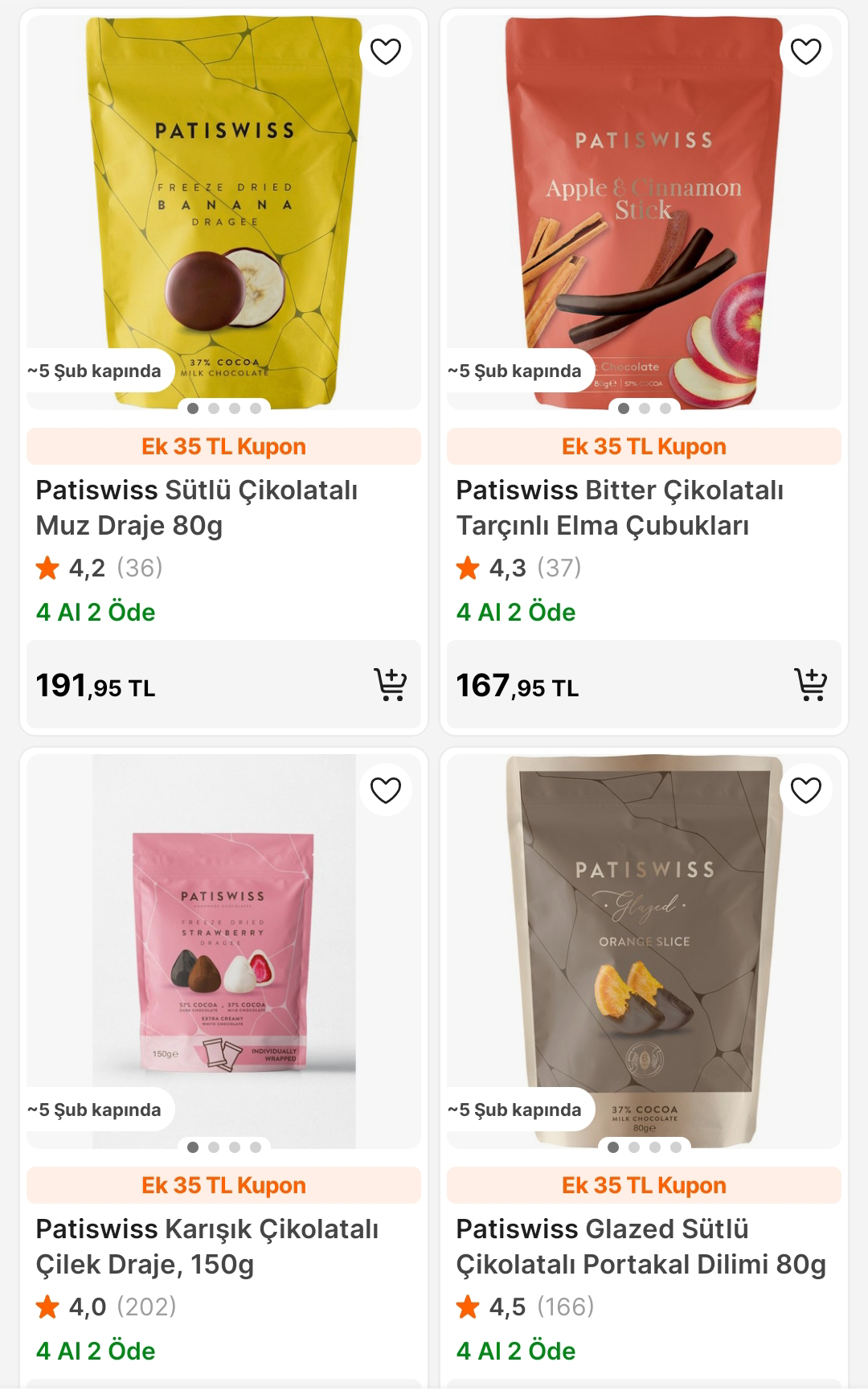Open Patiswiss Sütlü Çikolatalı Muz Draje product
The image size is (868, 1399).
[x=197, y=507]
